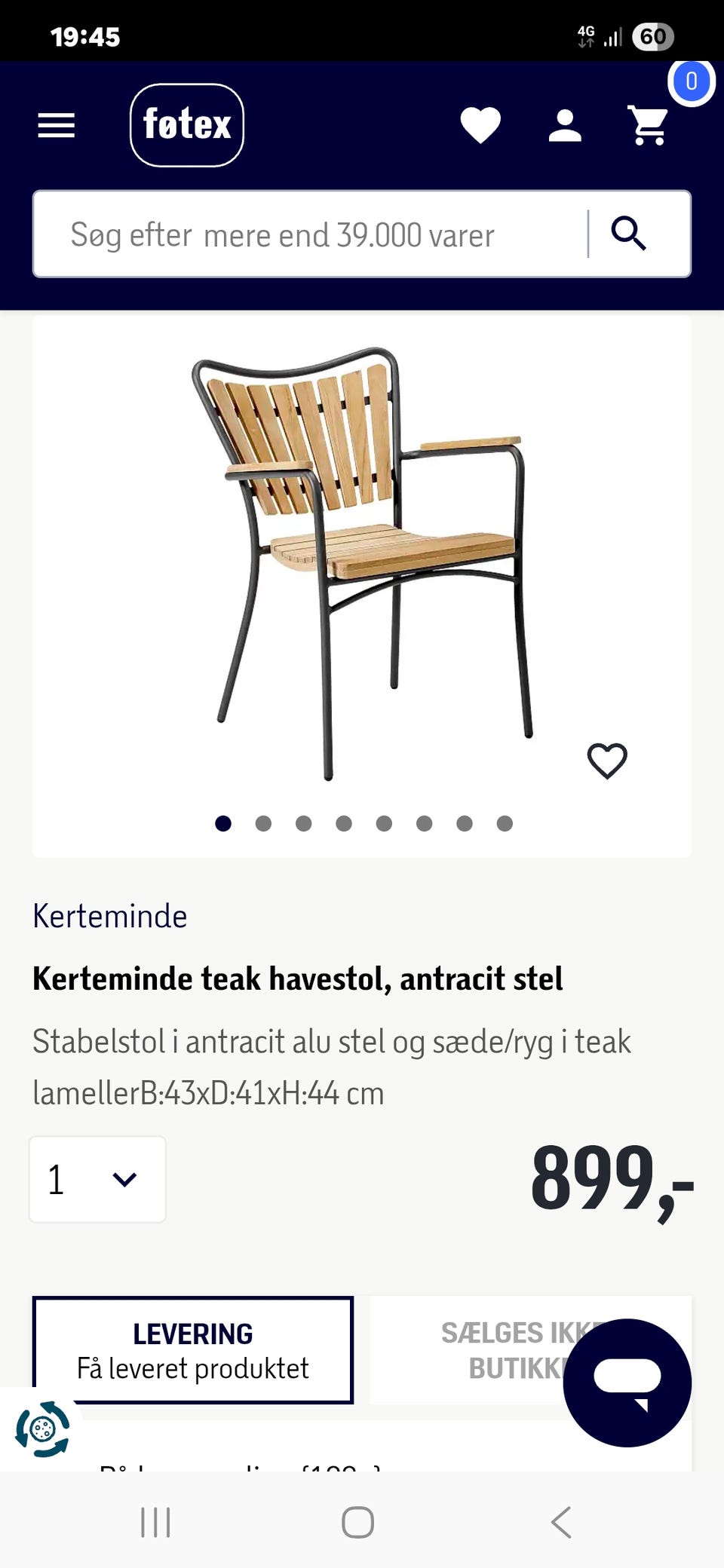Screen dimensions: 724x1568
Task: Expand the quantity selector chevron
Action: tap(124, 1179)
